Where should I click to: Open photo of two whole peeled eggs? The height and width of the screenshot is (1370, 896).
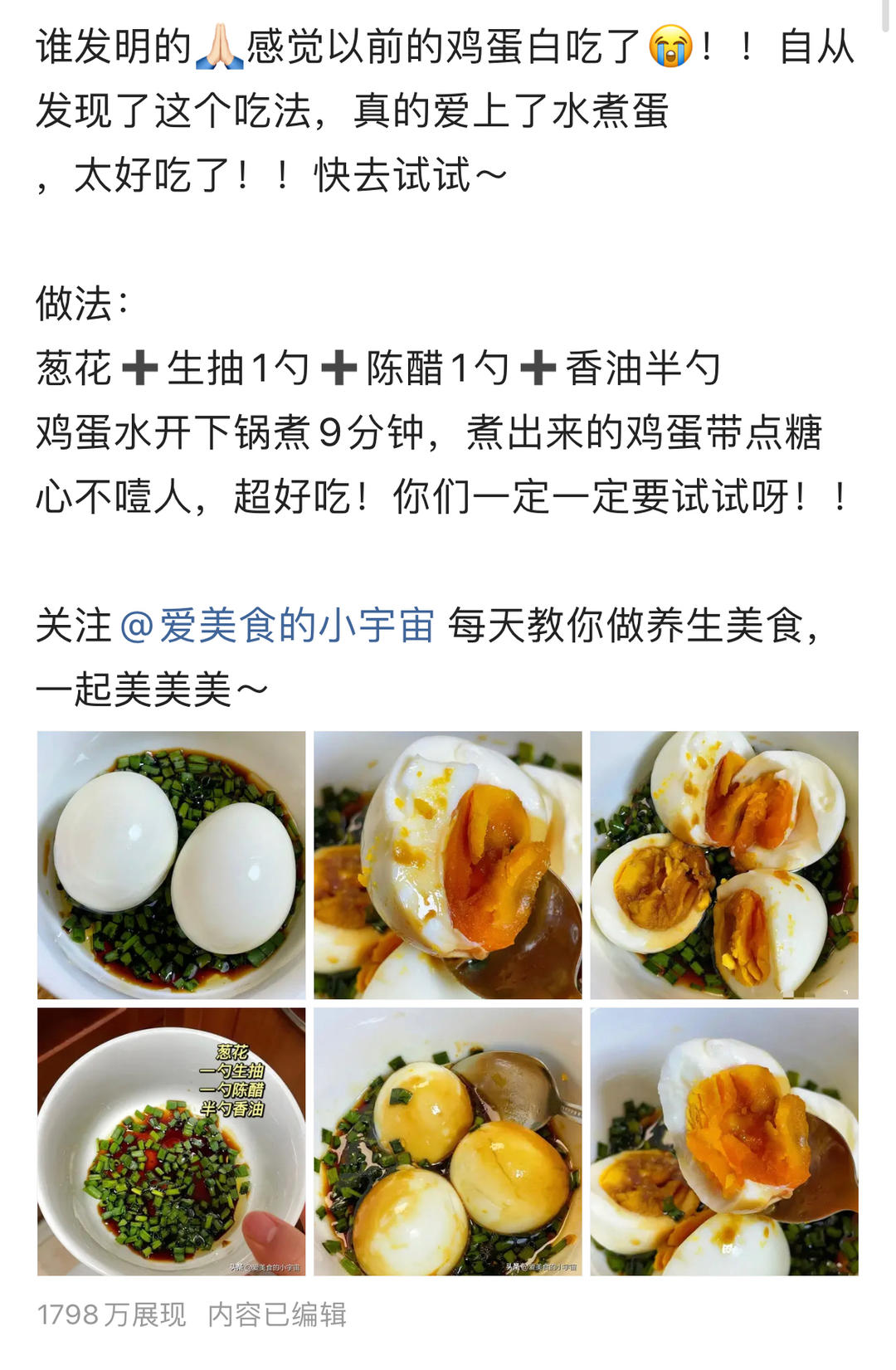pyautogui.click(x=171, y=865)
